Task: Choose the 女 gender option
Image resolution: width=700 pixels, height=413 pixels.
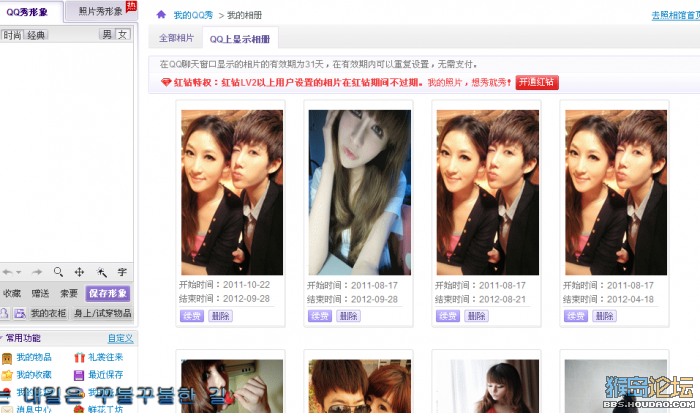Action: [123, 35]
